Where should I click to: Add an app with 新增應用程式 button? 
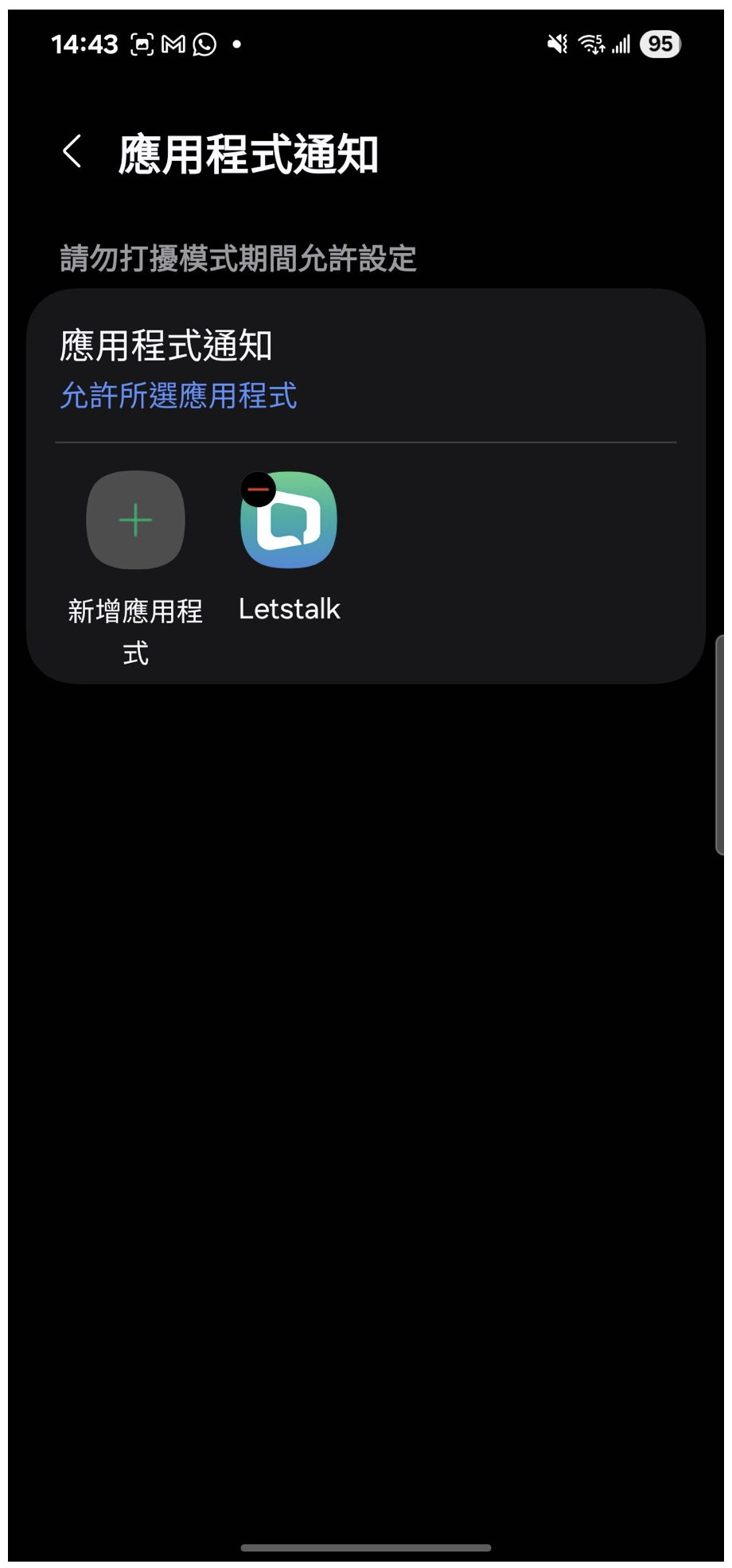(135, 521)
